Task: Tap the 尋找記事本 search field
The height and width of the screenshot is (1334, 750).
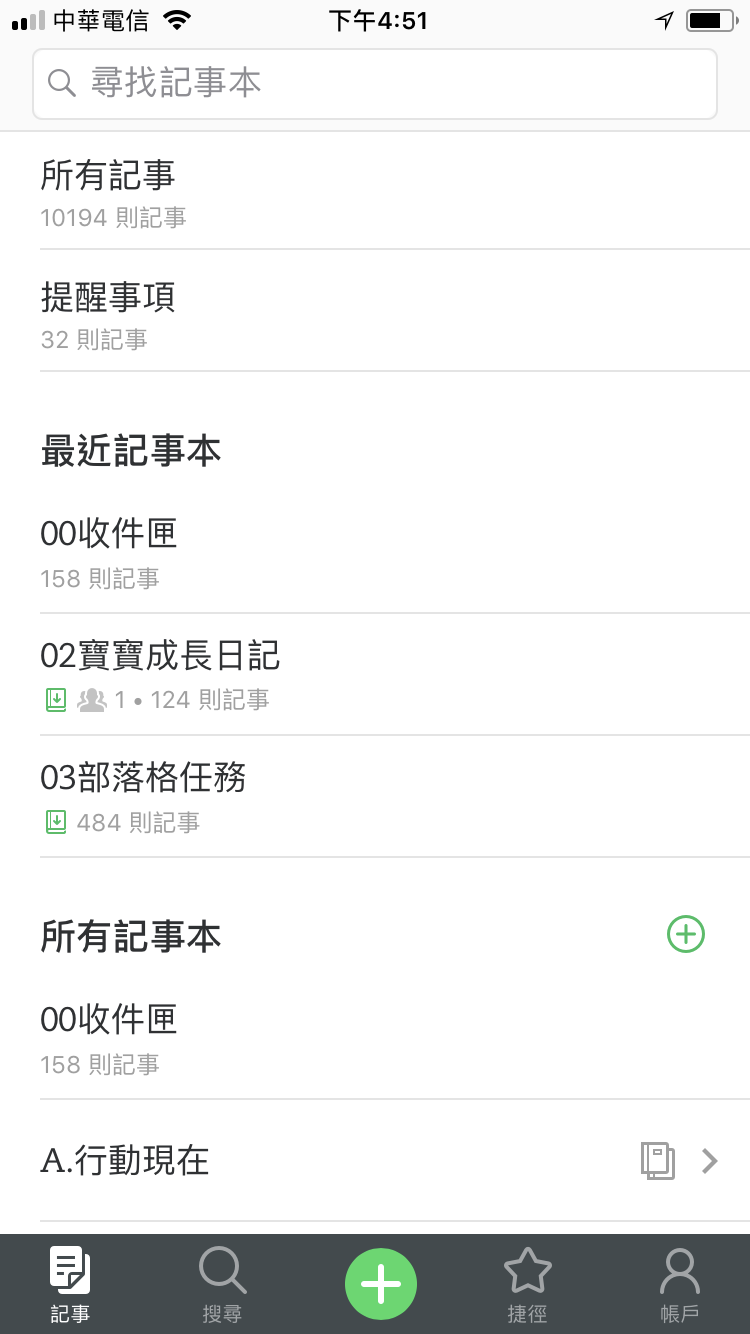Action: 375,84
